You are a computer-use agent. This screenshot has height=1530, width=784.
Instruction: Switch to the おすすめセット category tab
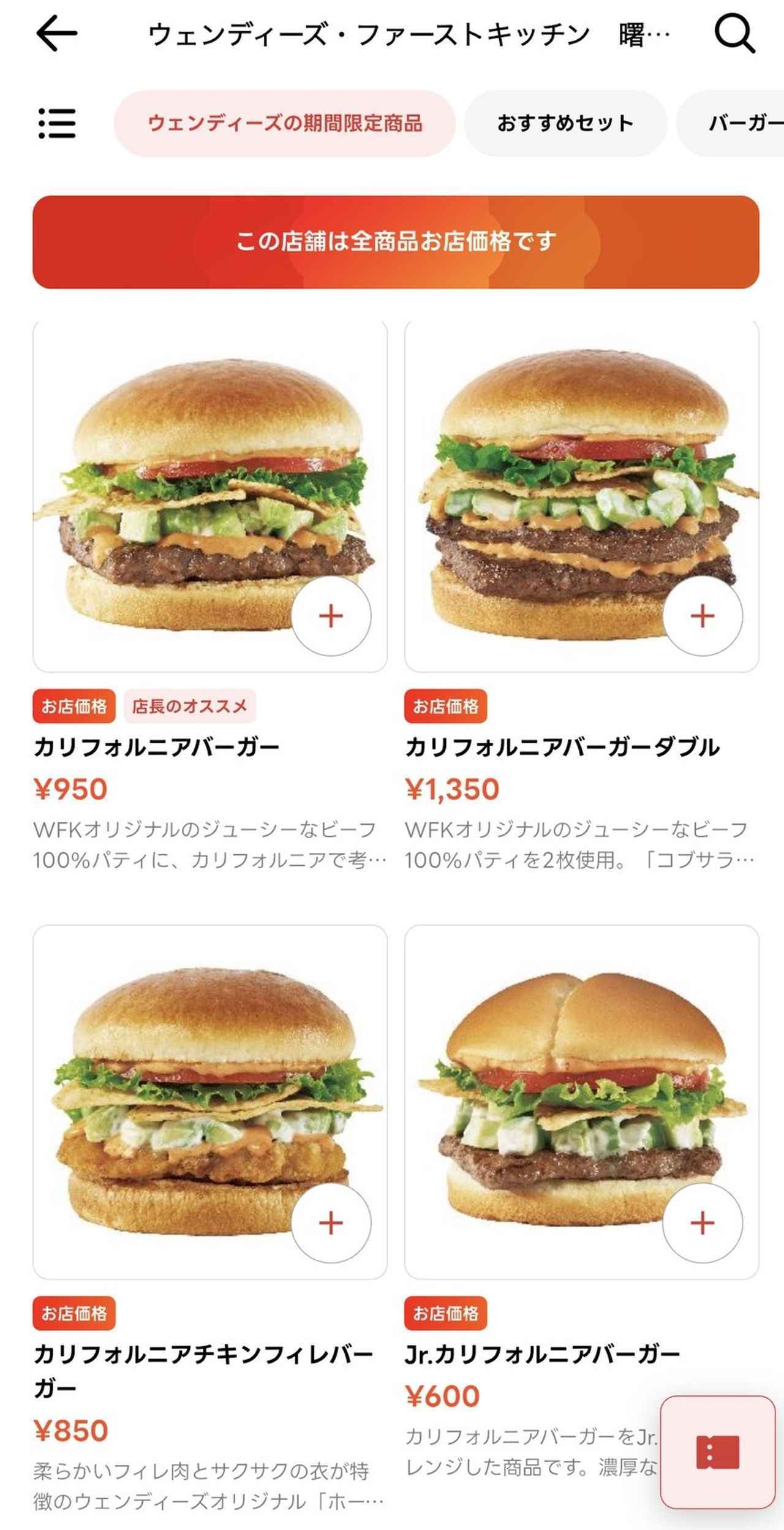[565, 123]
